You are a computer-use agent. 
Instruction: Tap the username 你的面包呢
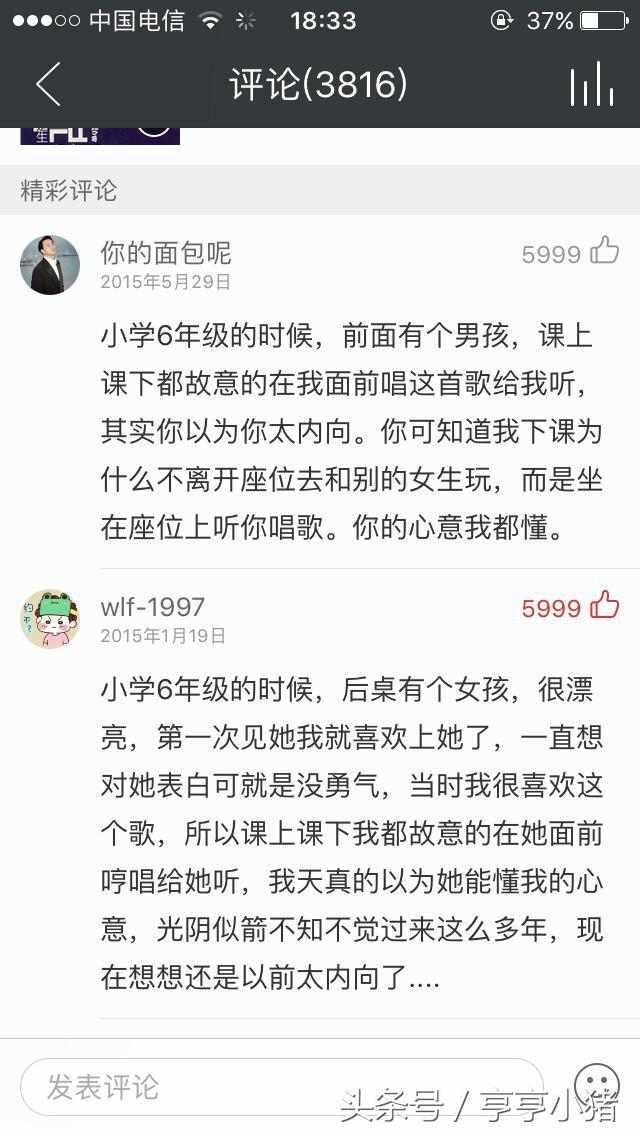pyautogui.click(x=165, y=253)
